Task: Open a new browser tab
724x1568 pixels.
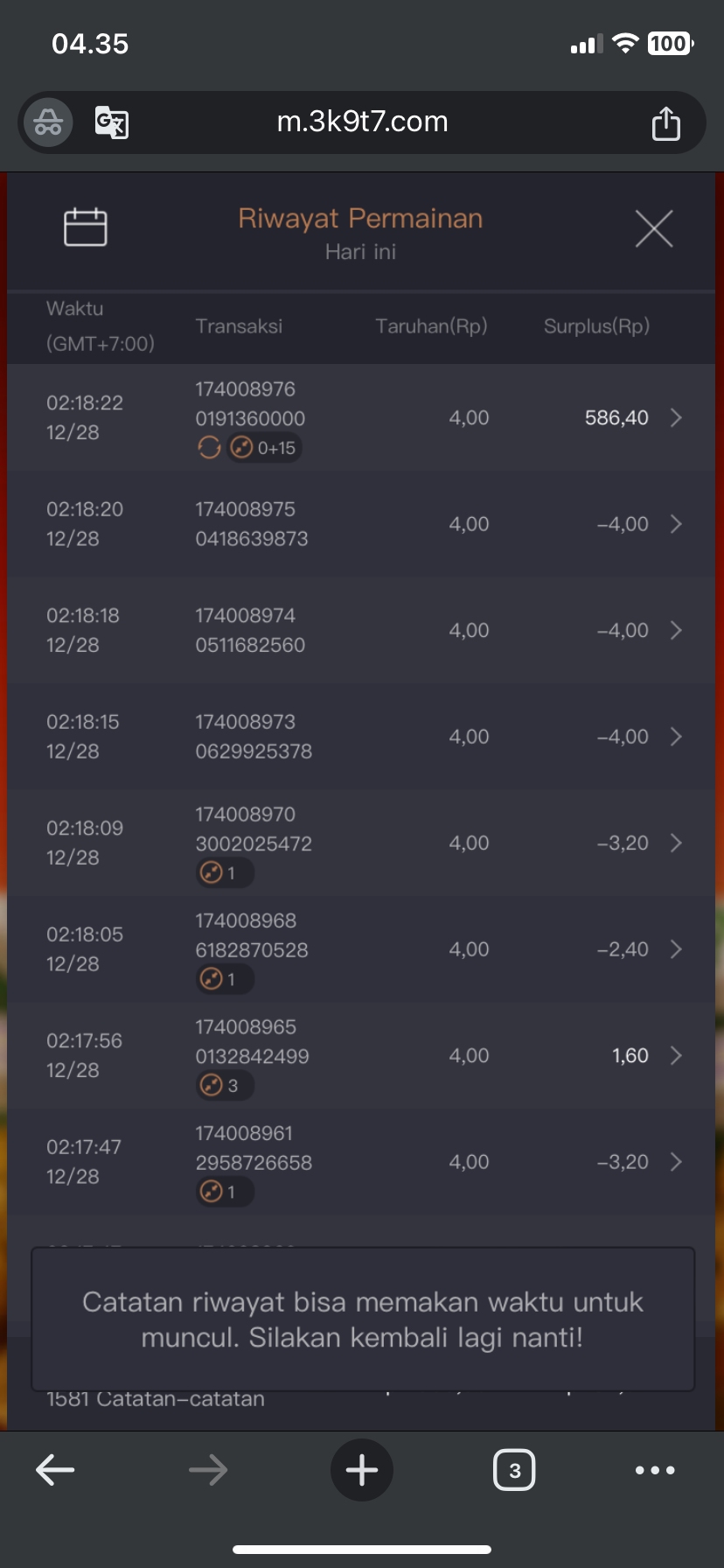Action: 362,1470
